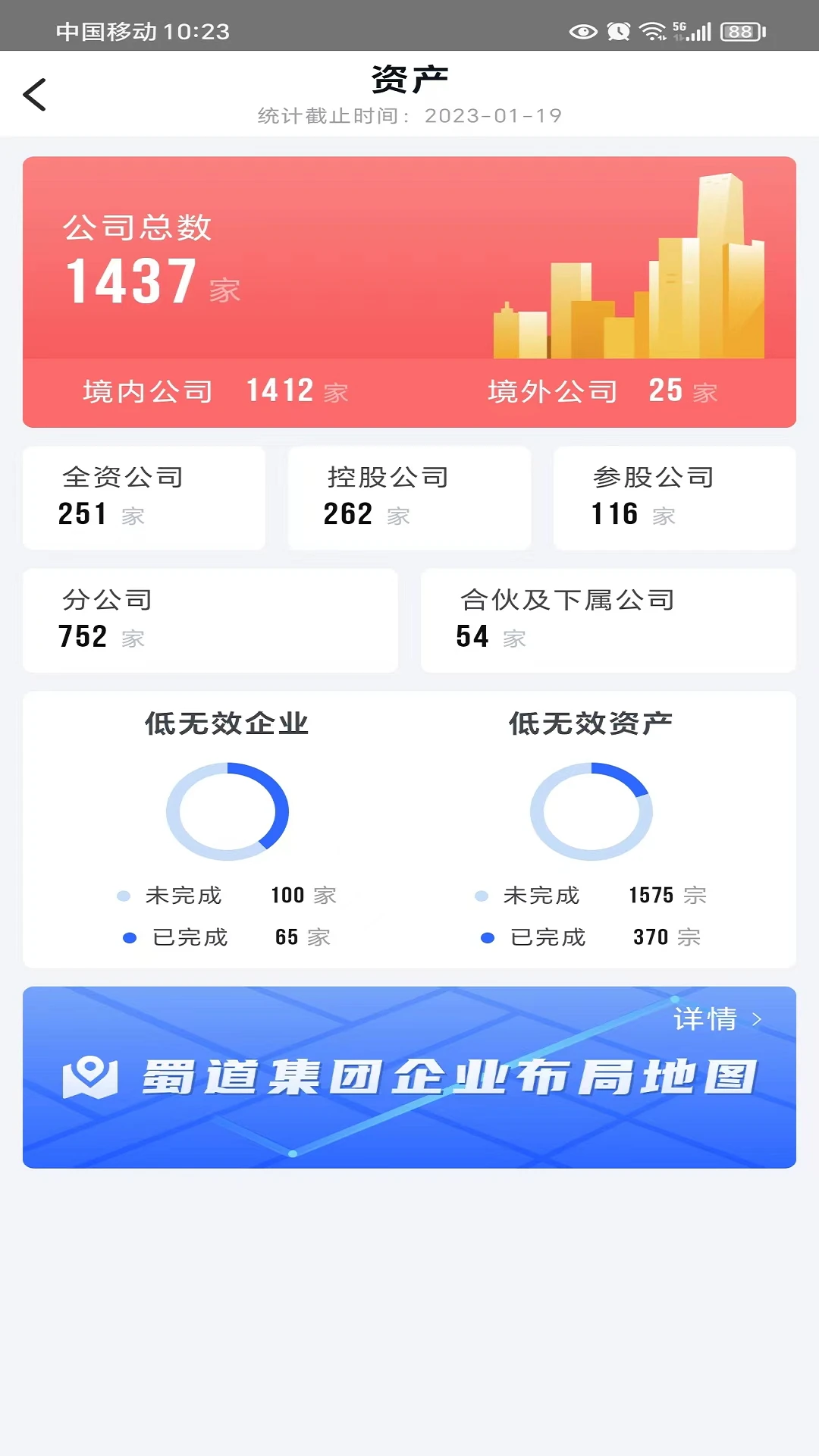819x1456 pixels.
Task: Open the 全资公司 card
Action: [x=144, y=497]
